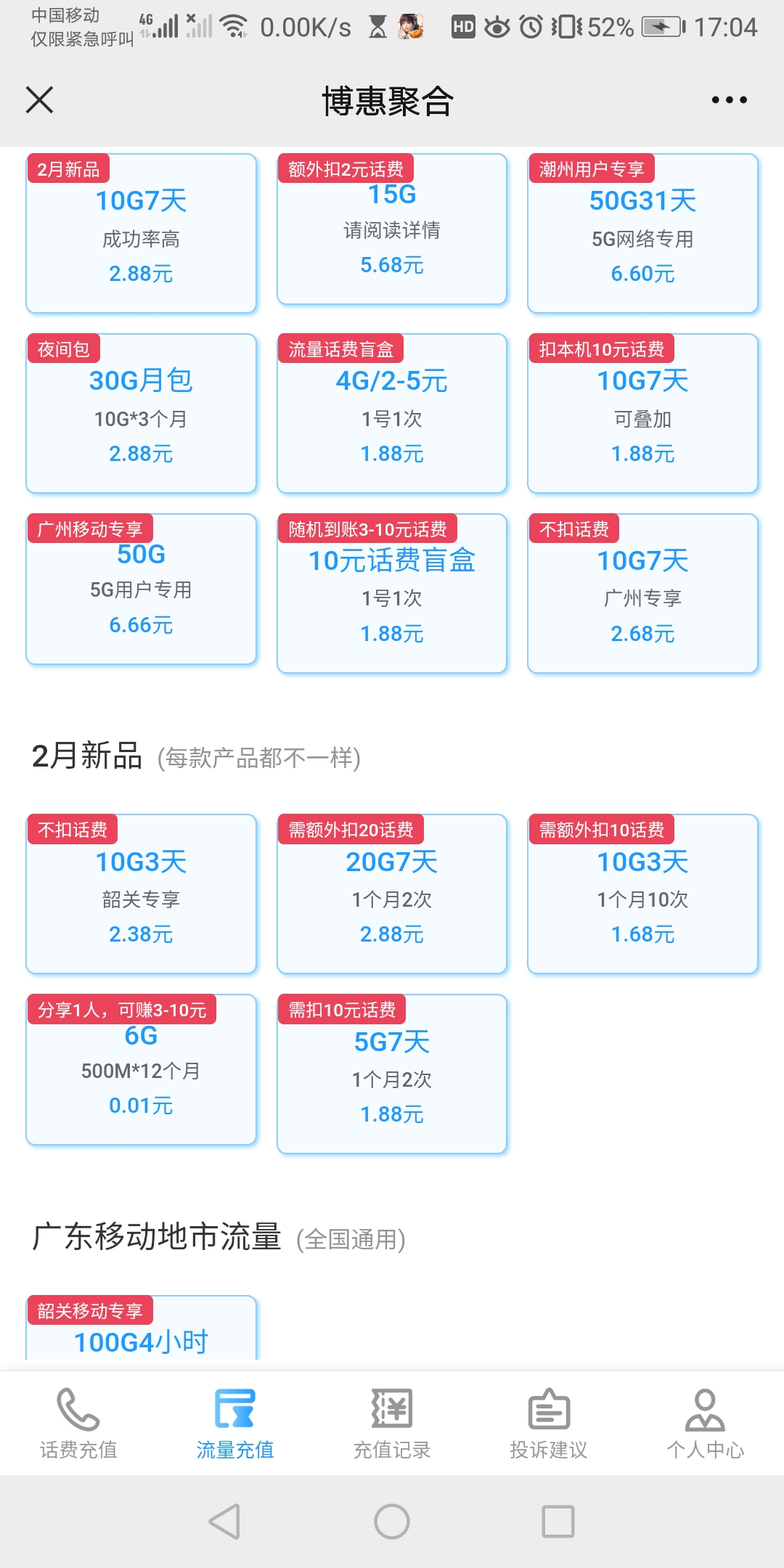Select the 15G 5.68元 package
The height and width of the screenshot is (1568, 784).
click(x=392, y=229)
